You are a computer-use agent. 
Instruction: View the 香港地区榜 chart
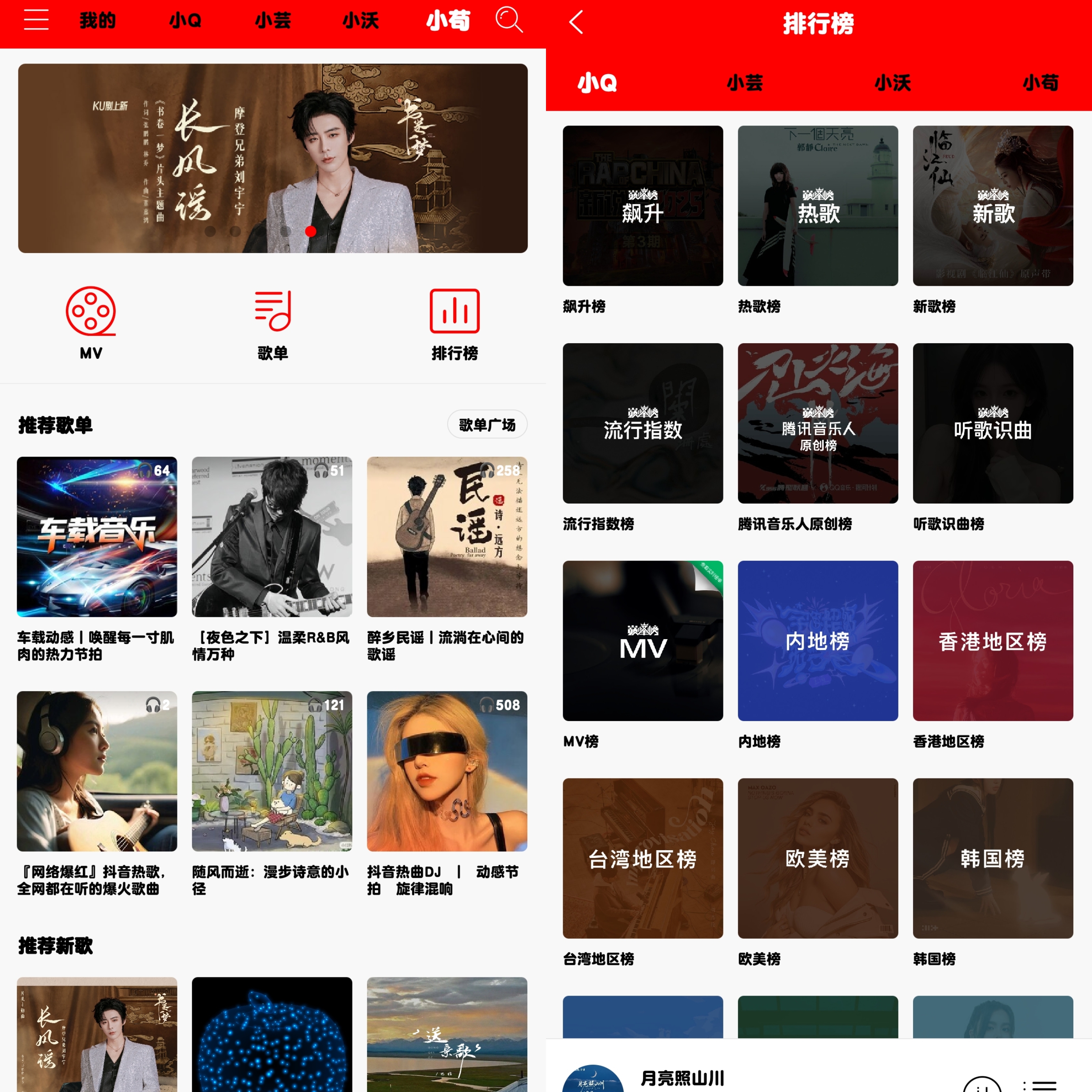993,640
